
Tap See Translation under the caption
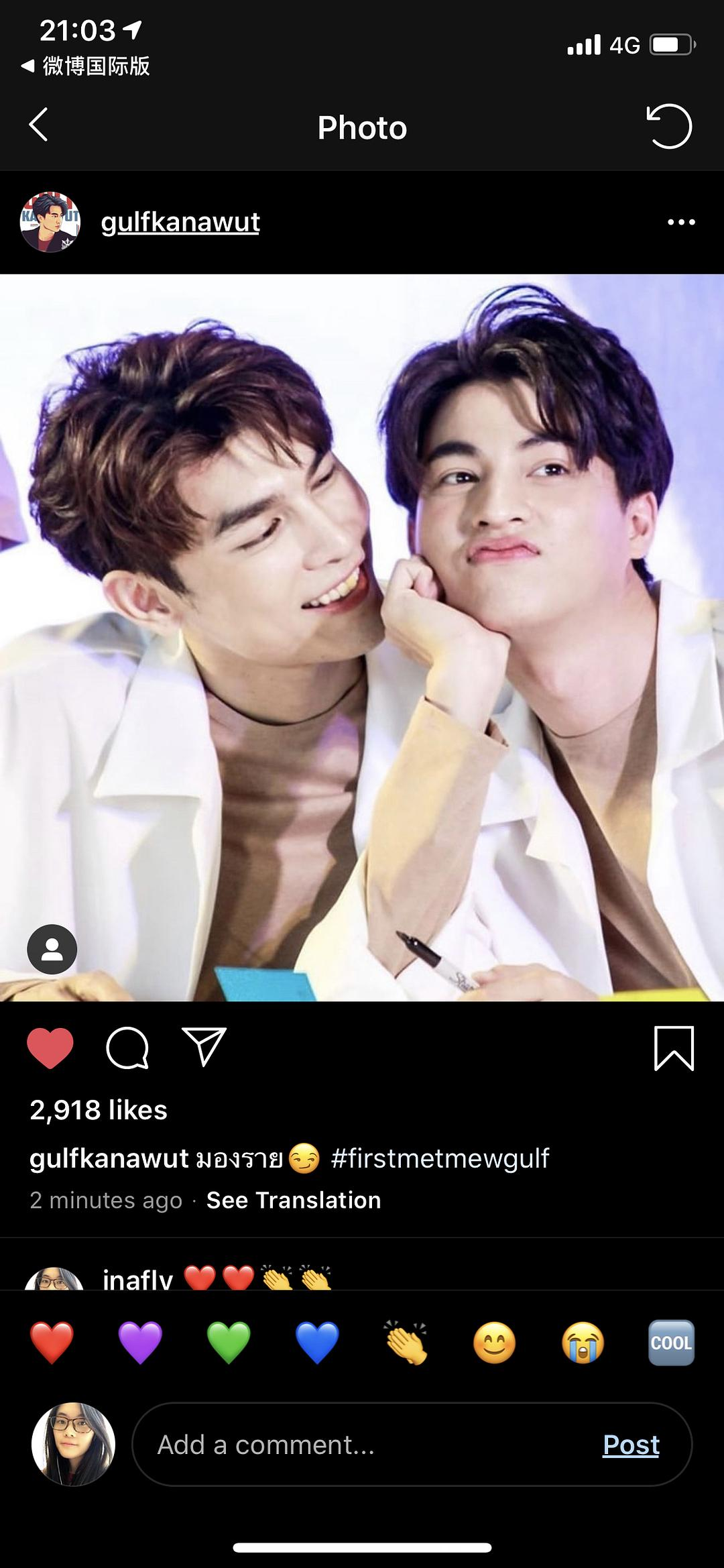294,1200
